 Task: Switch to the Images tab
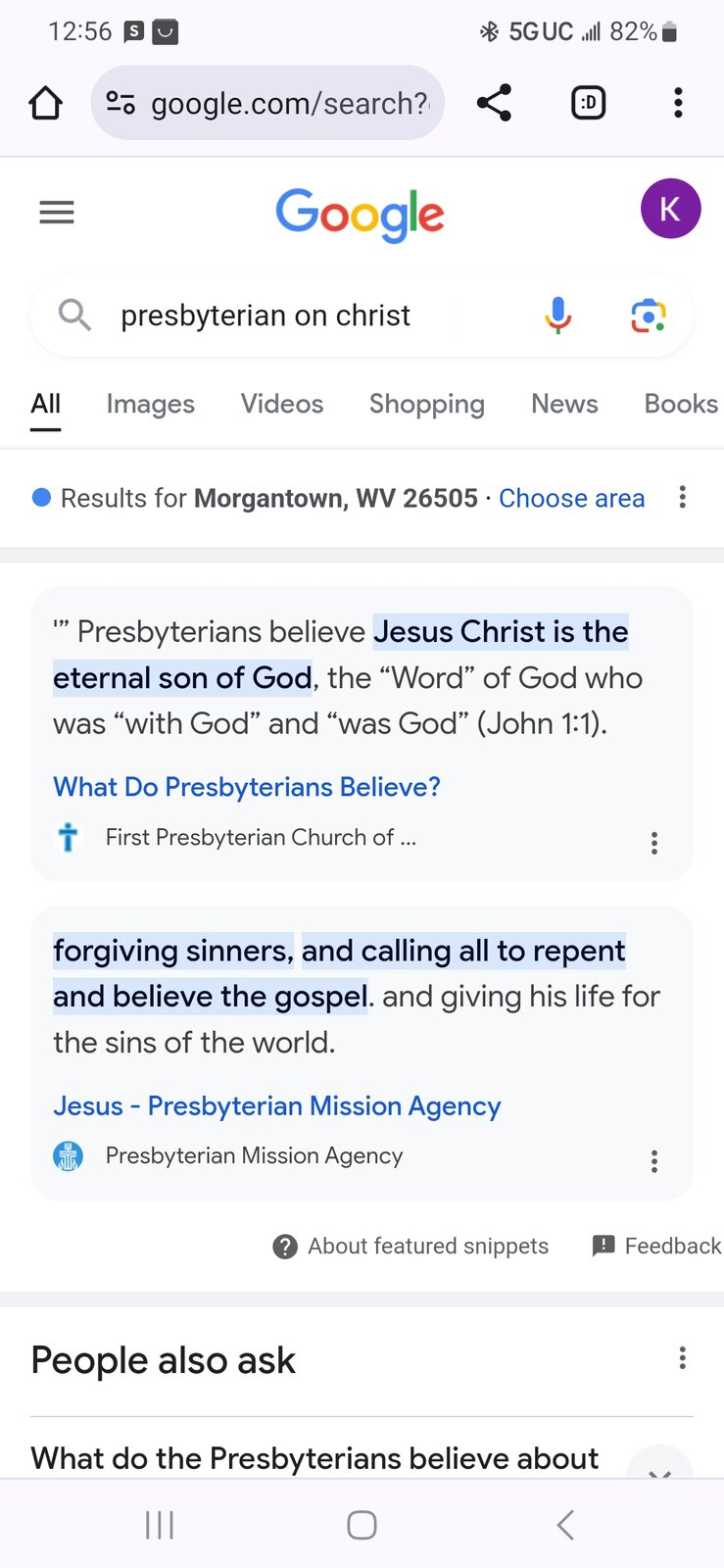(x=151, y=404)
